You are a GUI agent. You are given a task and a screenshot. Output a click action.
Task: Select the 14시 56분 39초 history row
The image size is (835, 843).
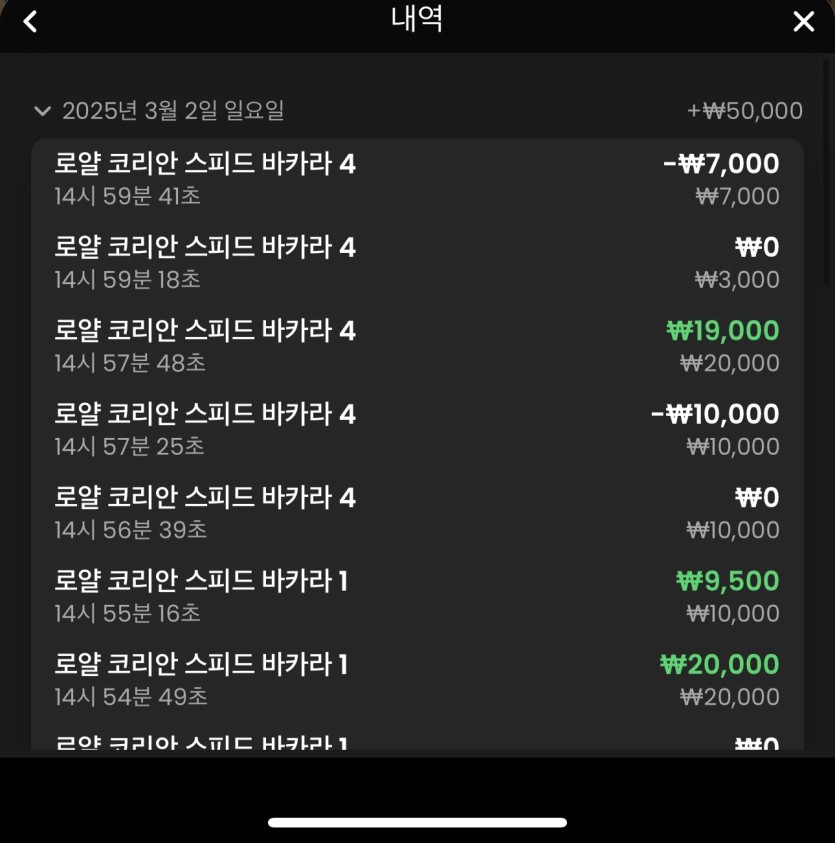click(x=416, y=512)
